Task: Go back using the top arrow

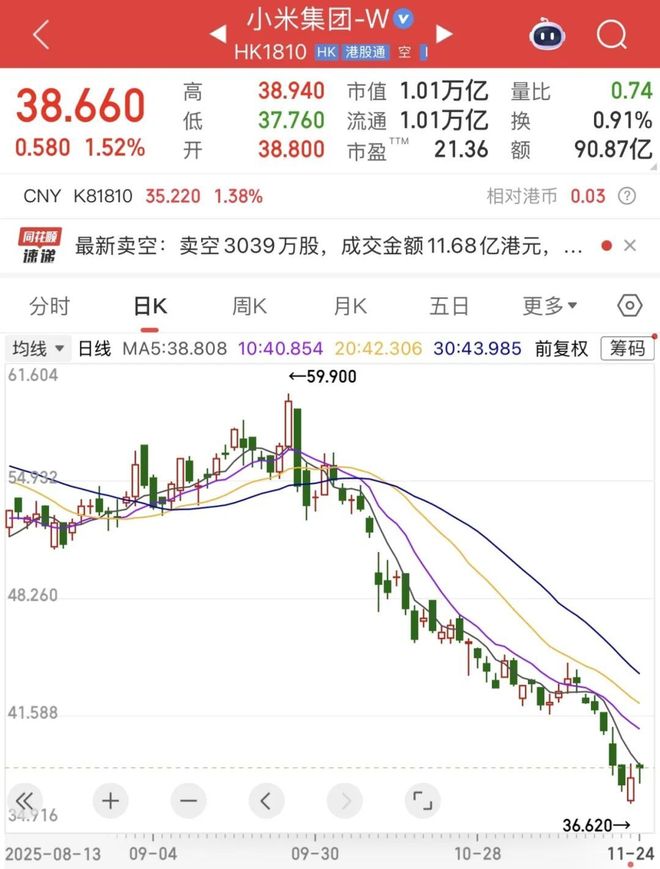Action: tap(40, 35)
